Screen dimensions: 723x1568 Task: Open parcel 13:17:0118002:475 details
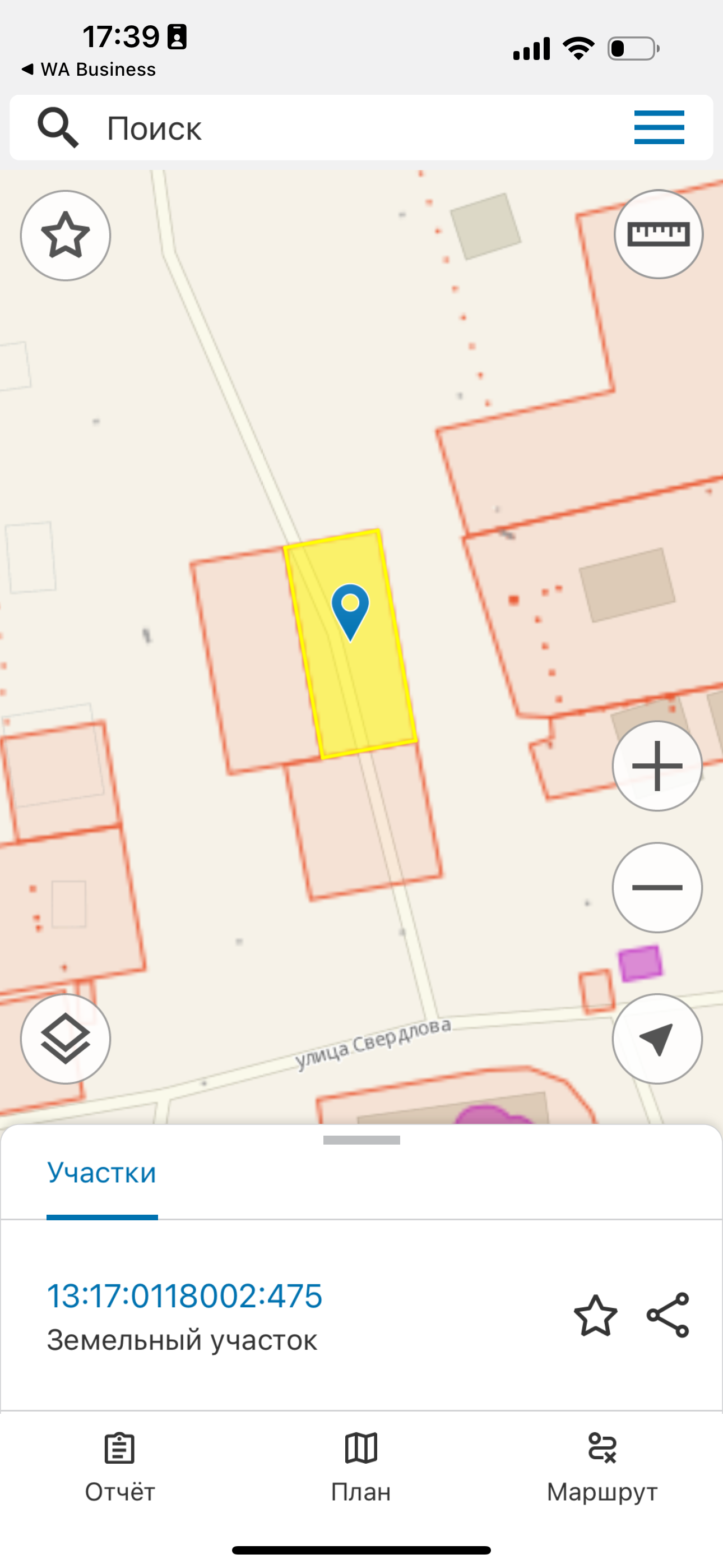tap(184, 1295)
